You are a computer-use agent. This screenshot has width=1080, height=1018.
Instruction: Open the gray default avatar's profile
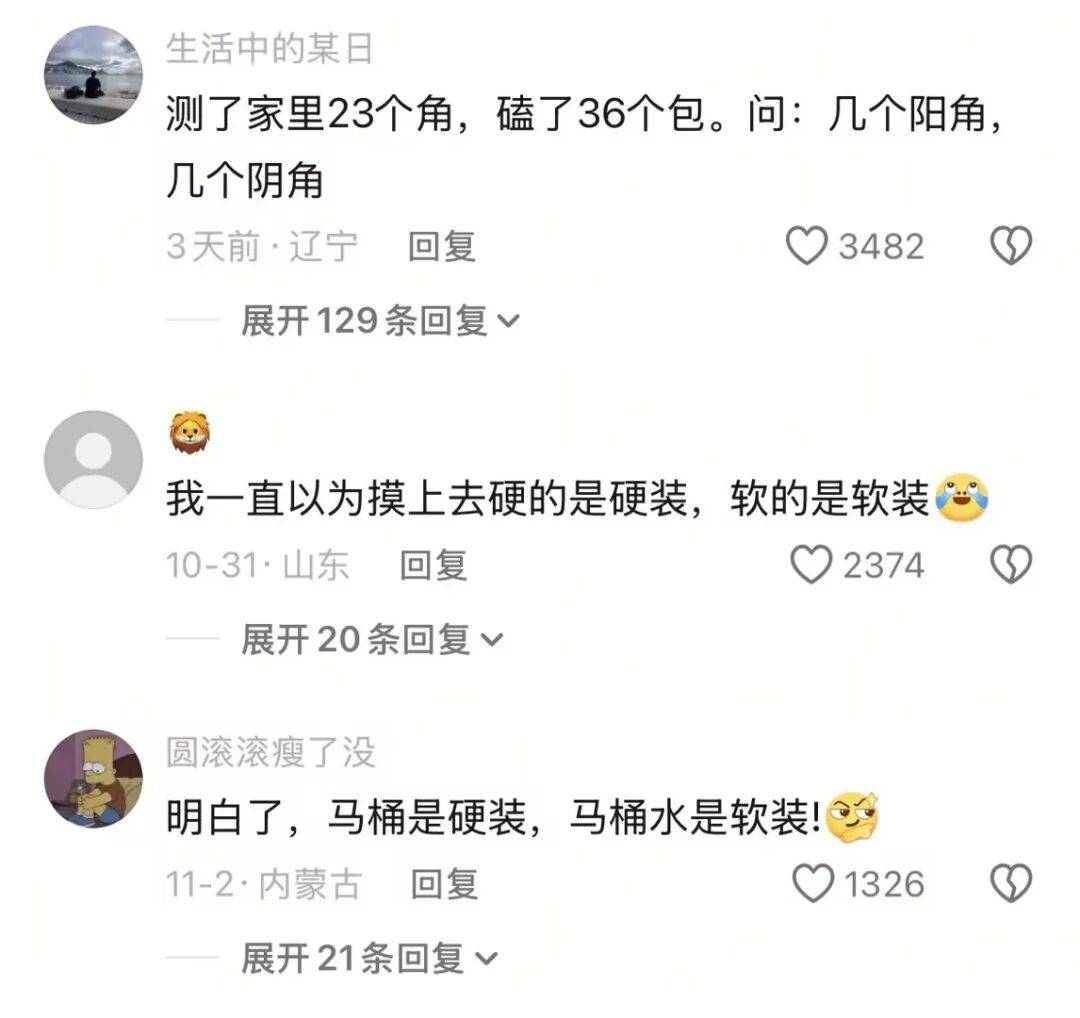pyautogui.click(x=94, y=459)
